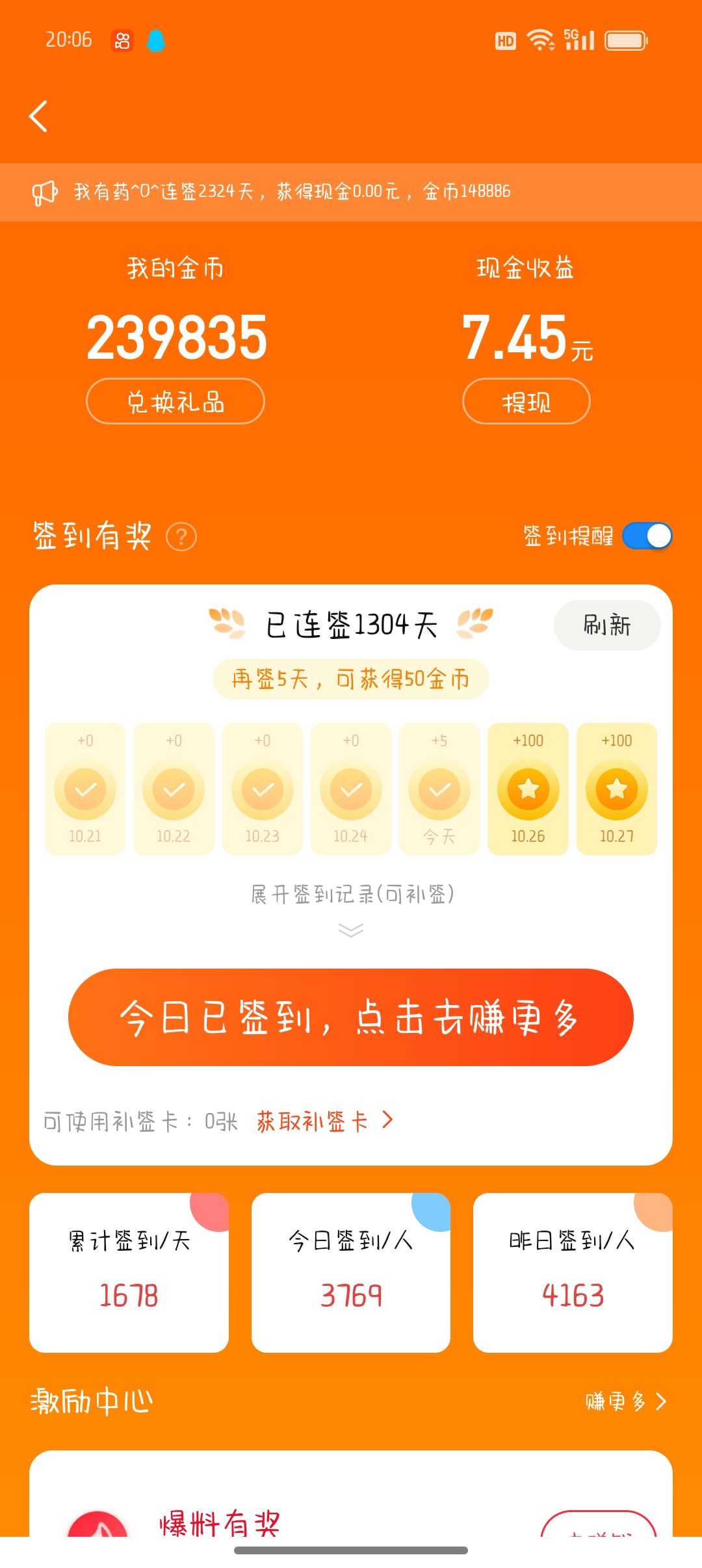
Task: Open the 签到有奖 help question mark
Action: (181, 537)
